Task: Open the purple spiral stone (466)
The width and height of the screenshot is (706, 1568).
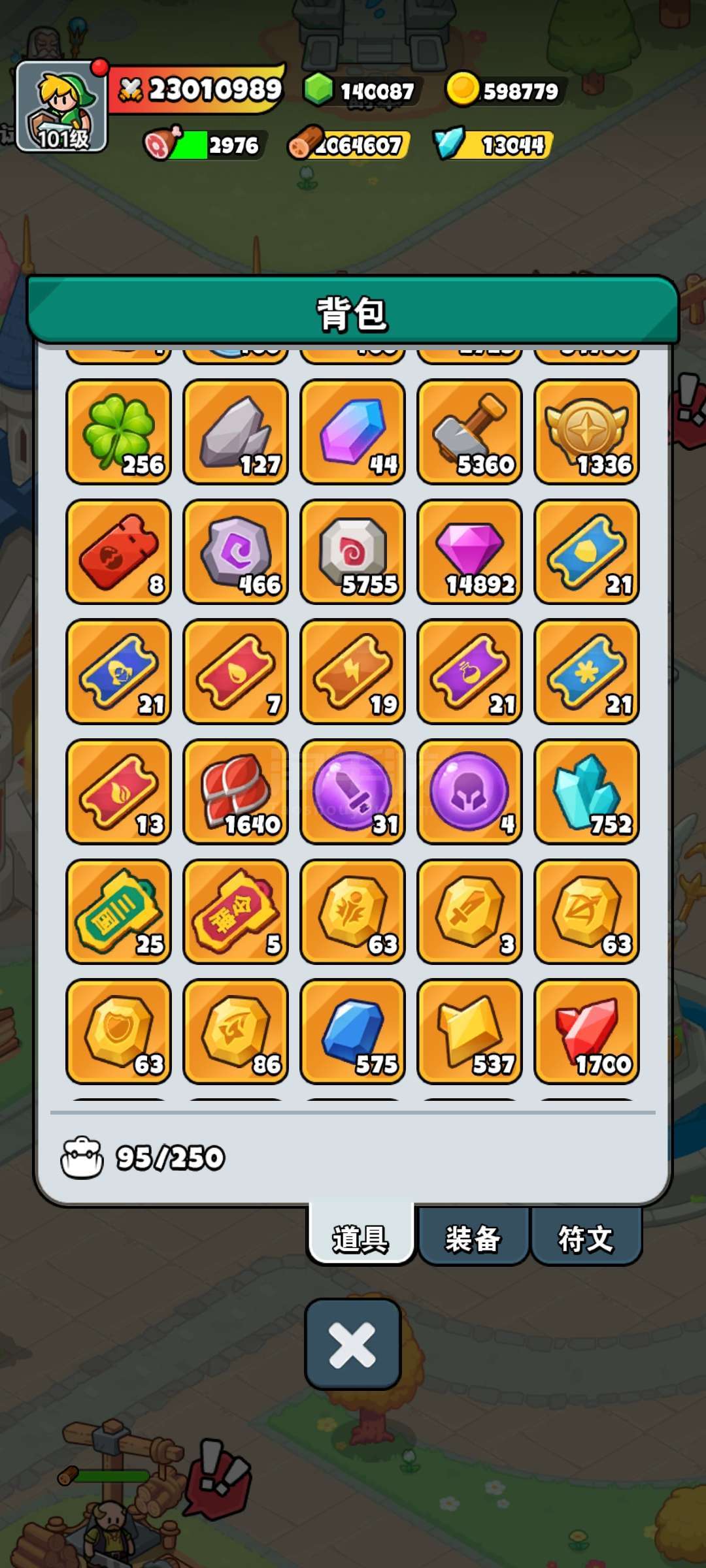Action: point(235,552)
